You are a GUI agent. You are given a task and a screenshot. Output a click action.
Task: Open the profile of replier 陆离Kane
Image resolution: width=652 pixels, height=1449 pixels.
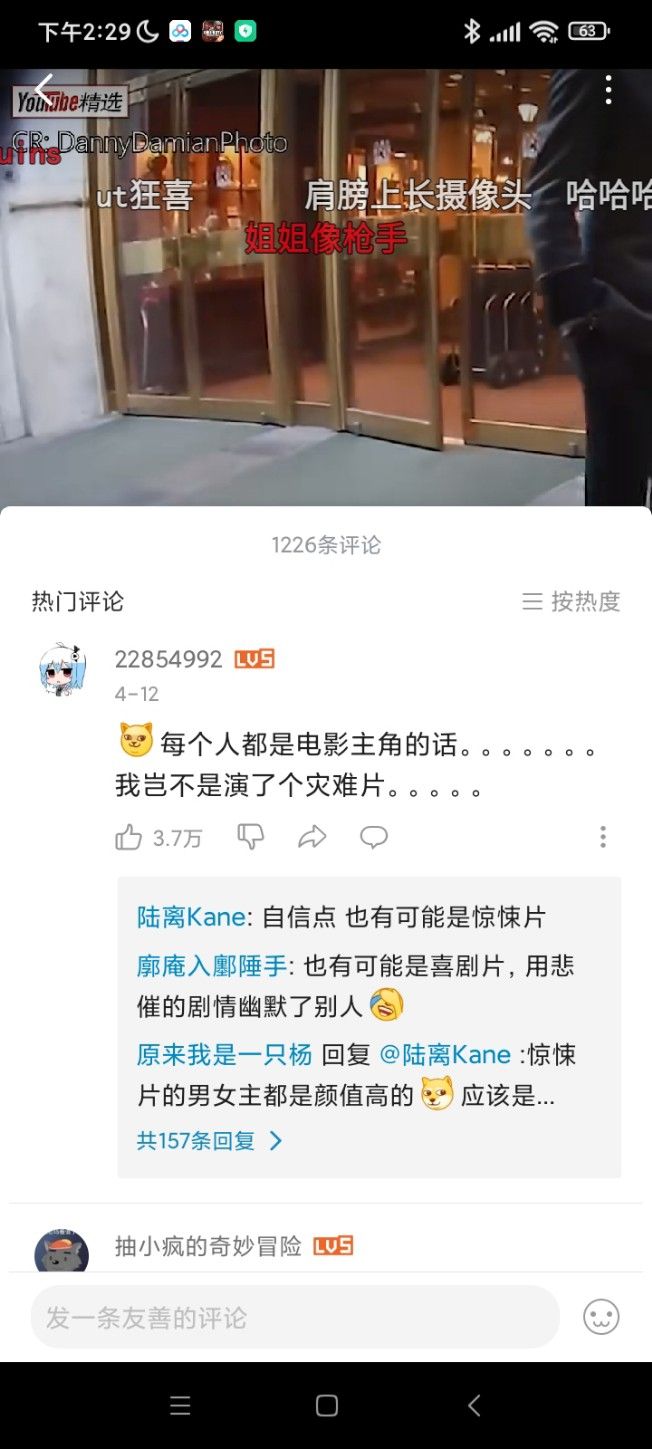click(191, 917)
